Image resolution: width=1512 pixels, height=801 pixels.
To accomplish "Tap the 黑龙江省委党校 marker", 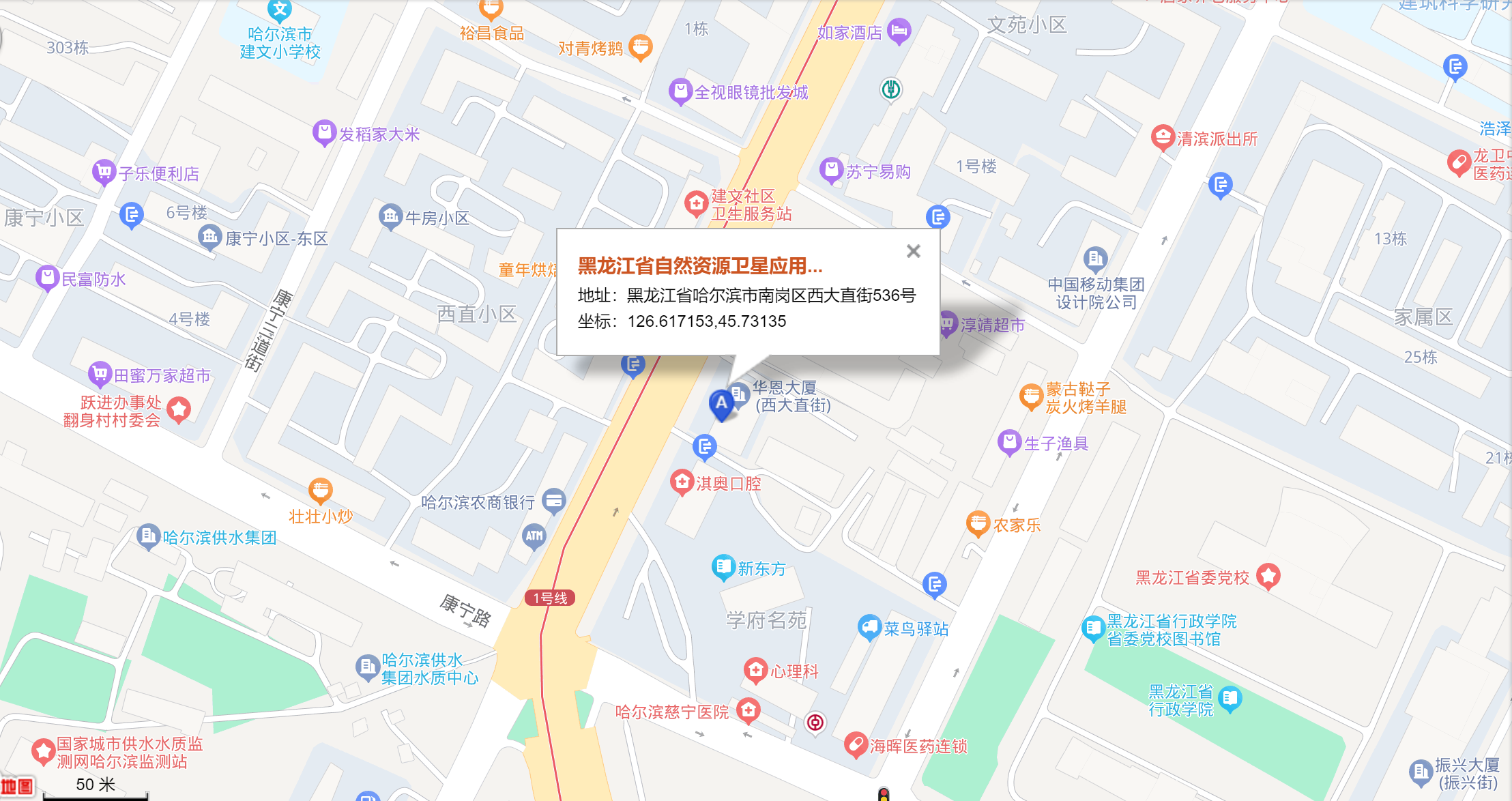I will (x=1268, y=577).
